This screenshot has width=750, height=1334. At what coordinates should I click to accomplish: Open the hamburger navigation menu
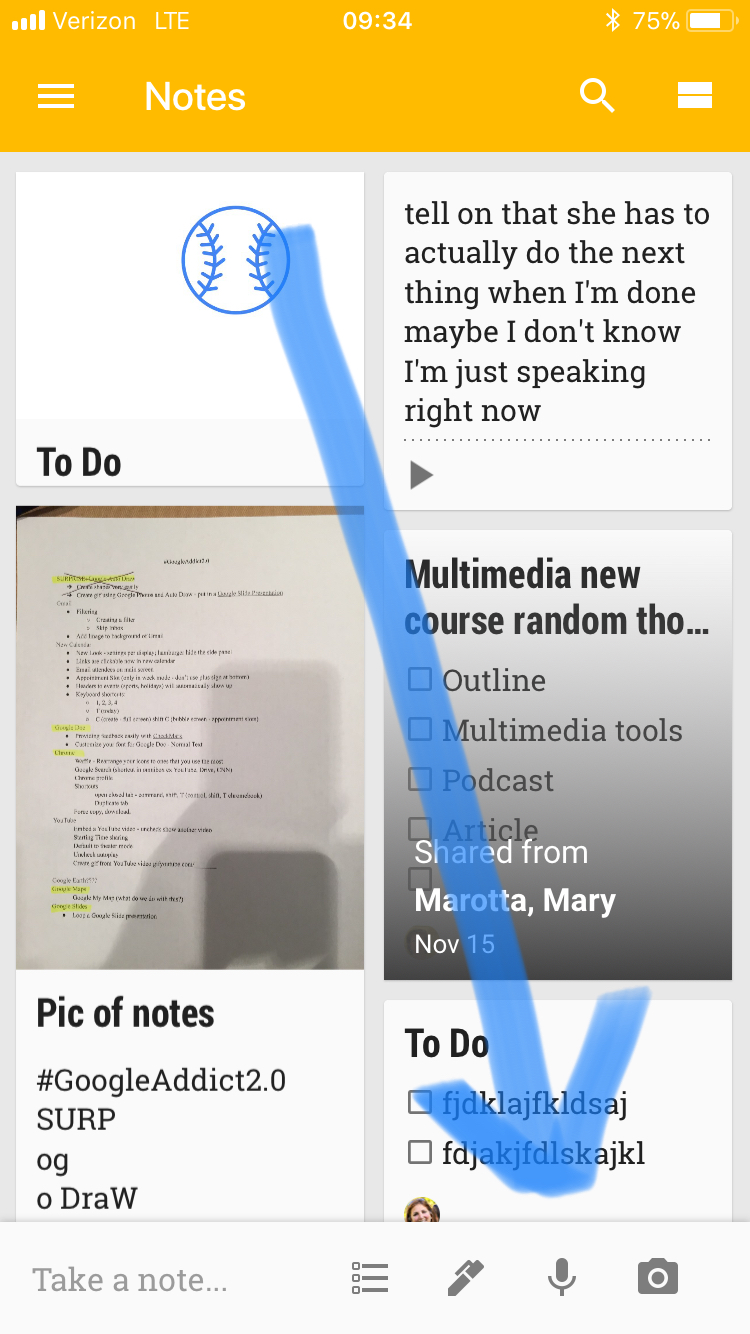[56, 96]
